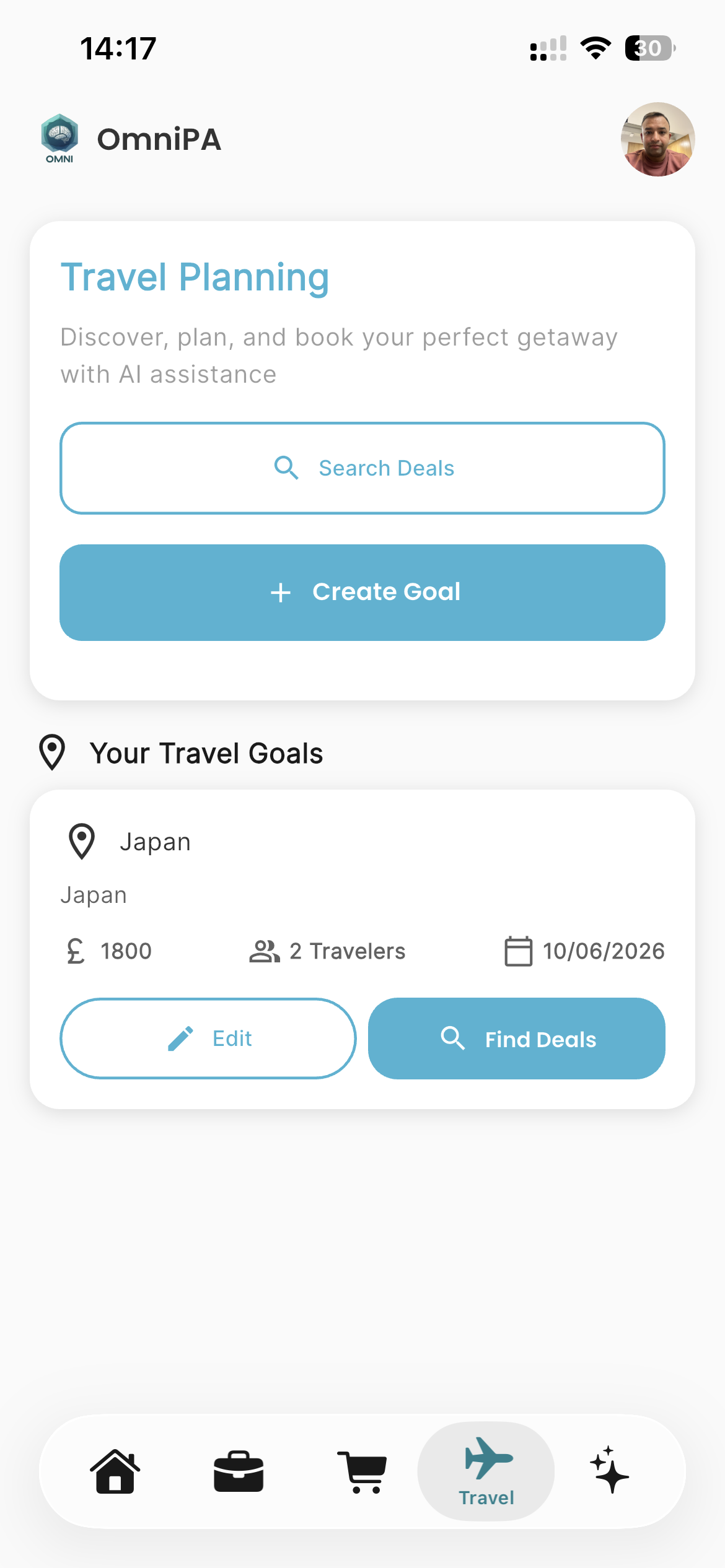Go to the home tab

(115, 1471)
